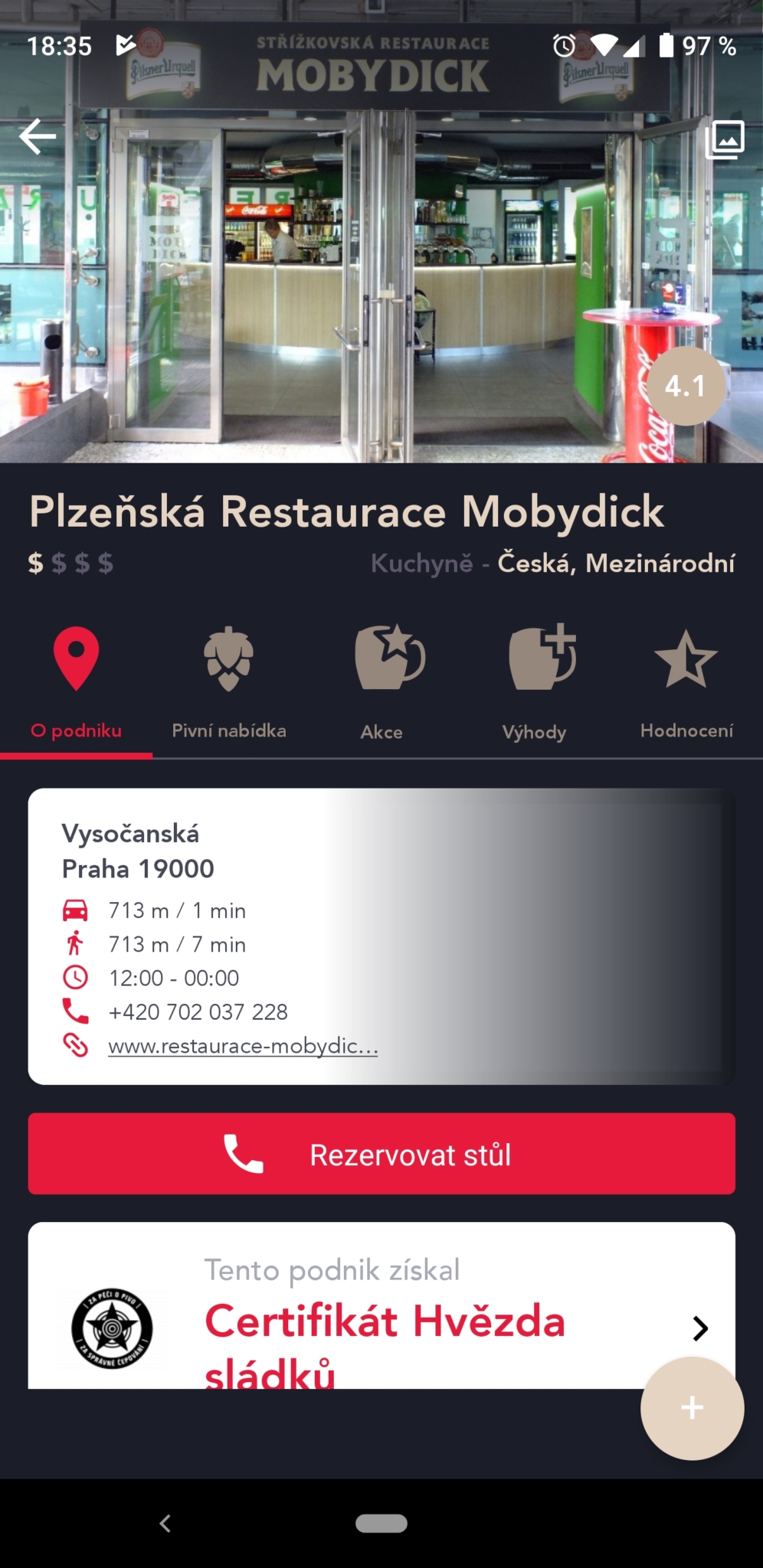Screen dimensions: 763x1568
Task: Tap the system home pill
Action: [381, 1524]
